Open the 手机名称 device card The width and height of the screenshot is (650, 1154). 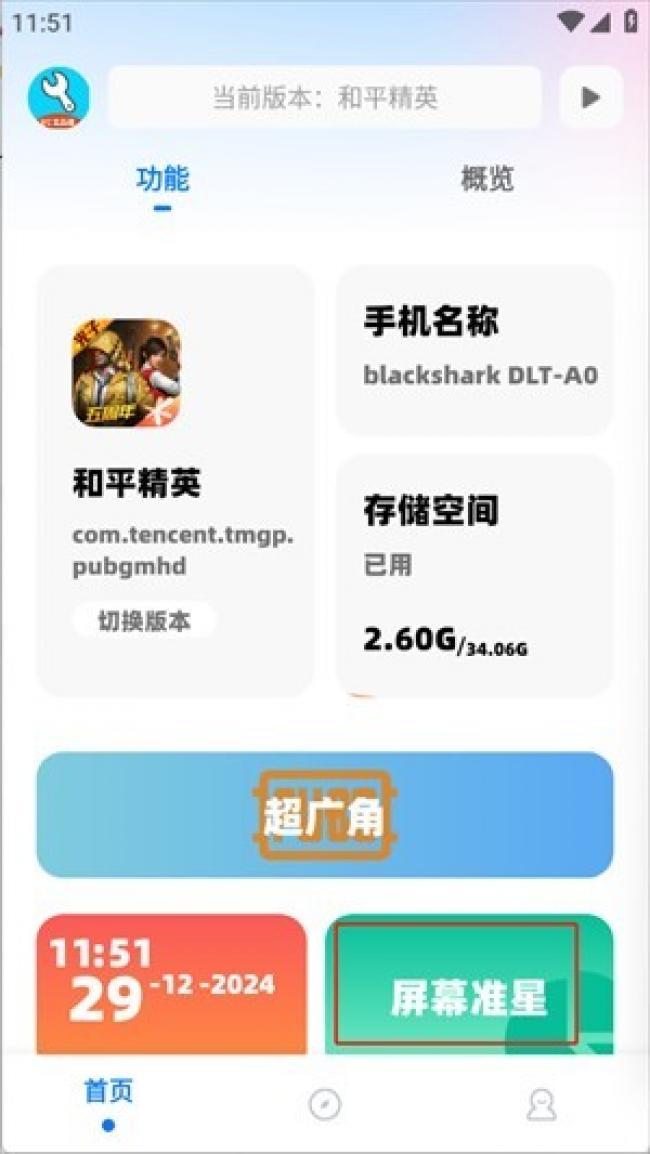474,350
